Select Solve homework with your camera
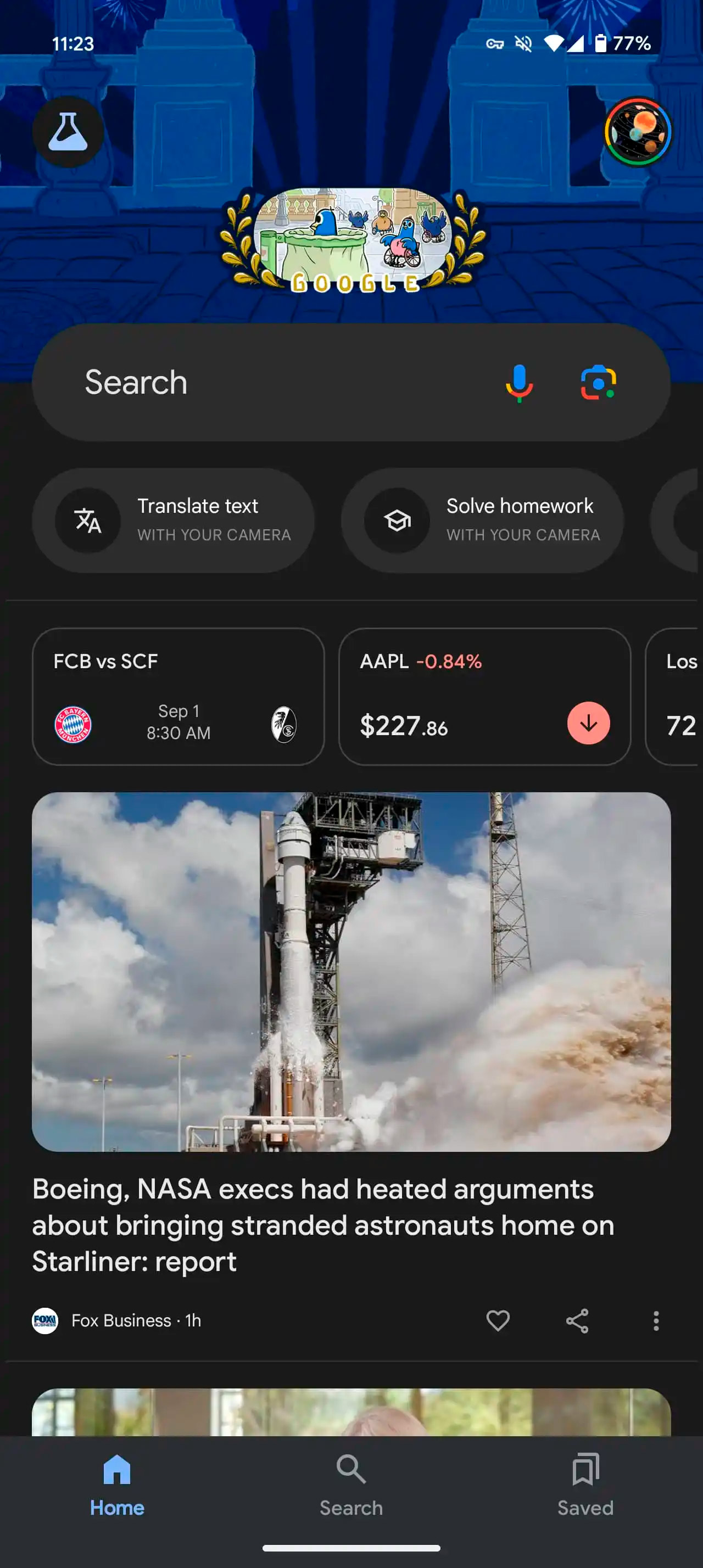This screenshot has width=703, height=1568. coord(482,520)
